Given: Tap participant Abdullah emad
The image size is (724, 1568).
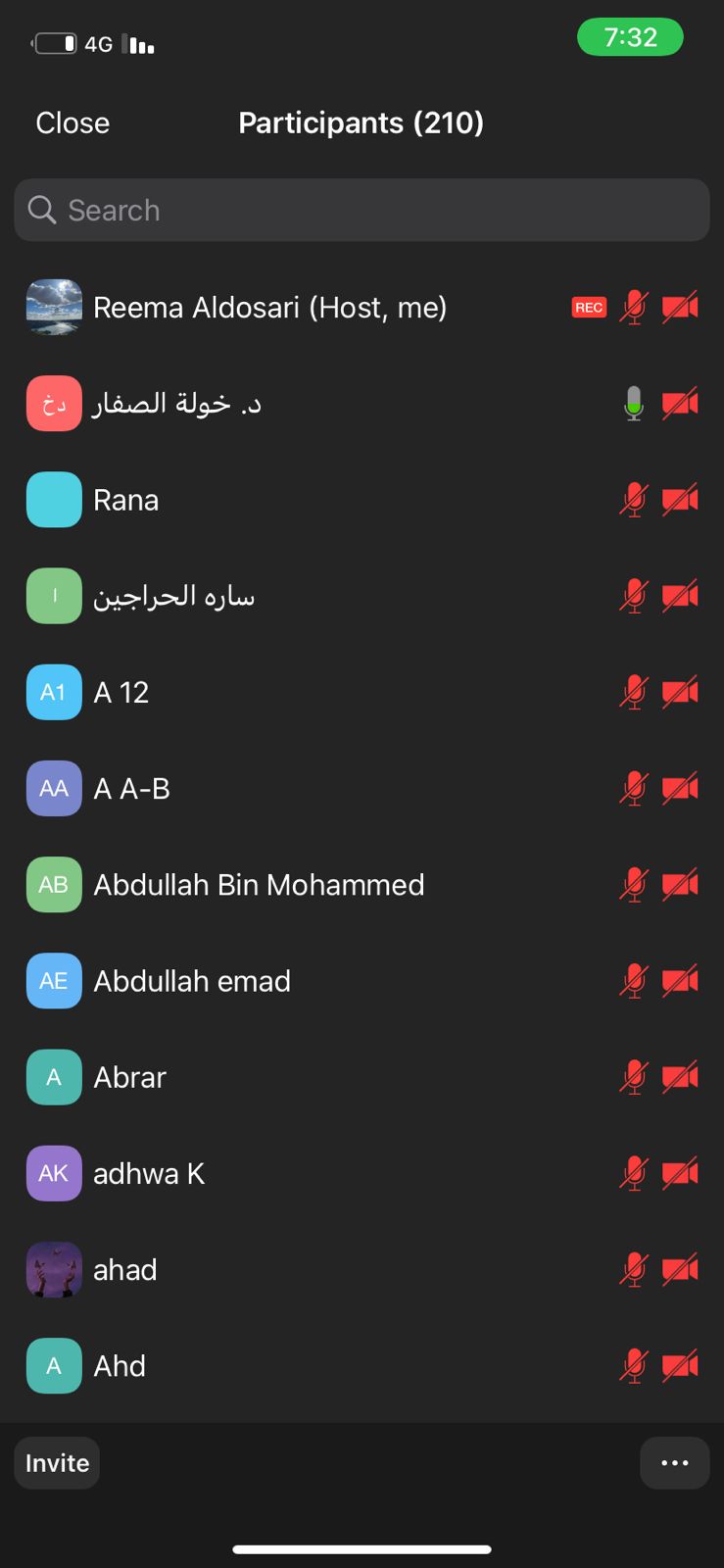Looking at the screenshot, I should pyautogui.click(x=192, y=981).
